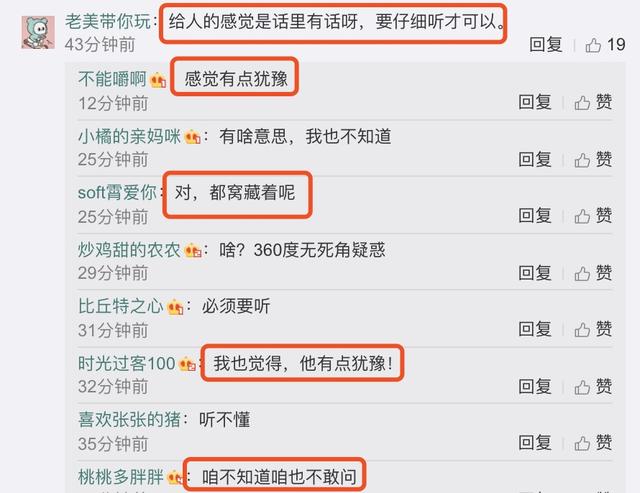
Task: Open username 炒鸡甜的农农
Action: 129,250
